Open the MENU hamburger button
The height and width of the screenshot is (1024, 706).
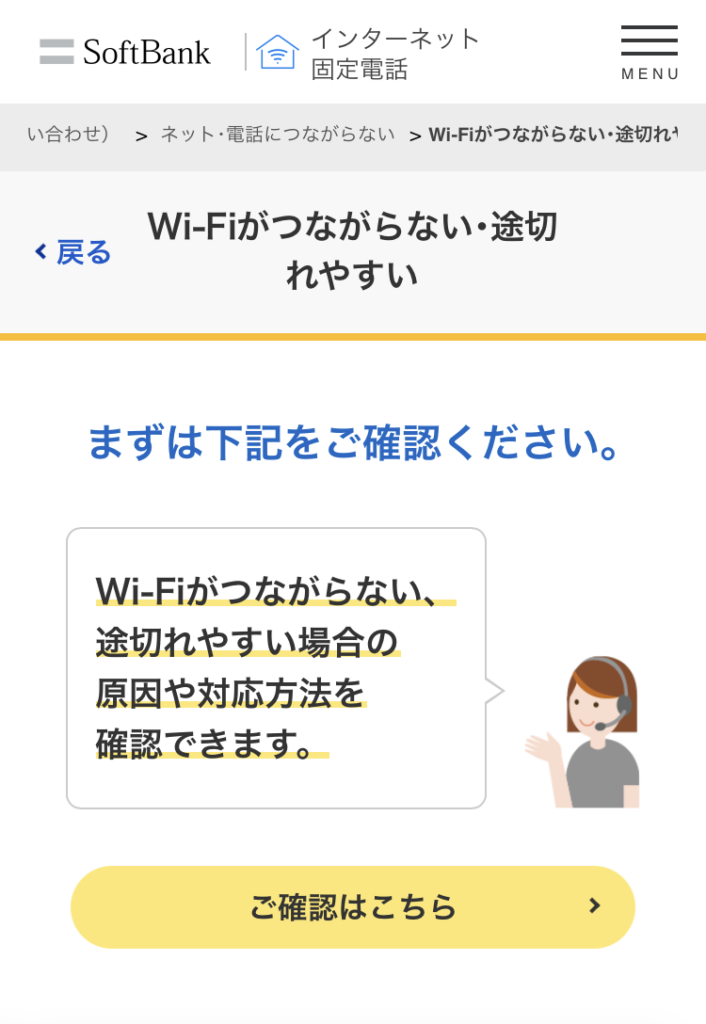pos(649,52)
